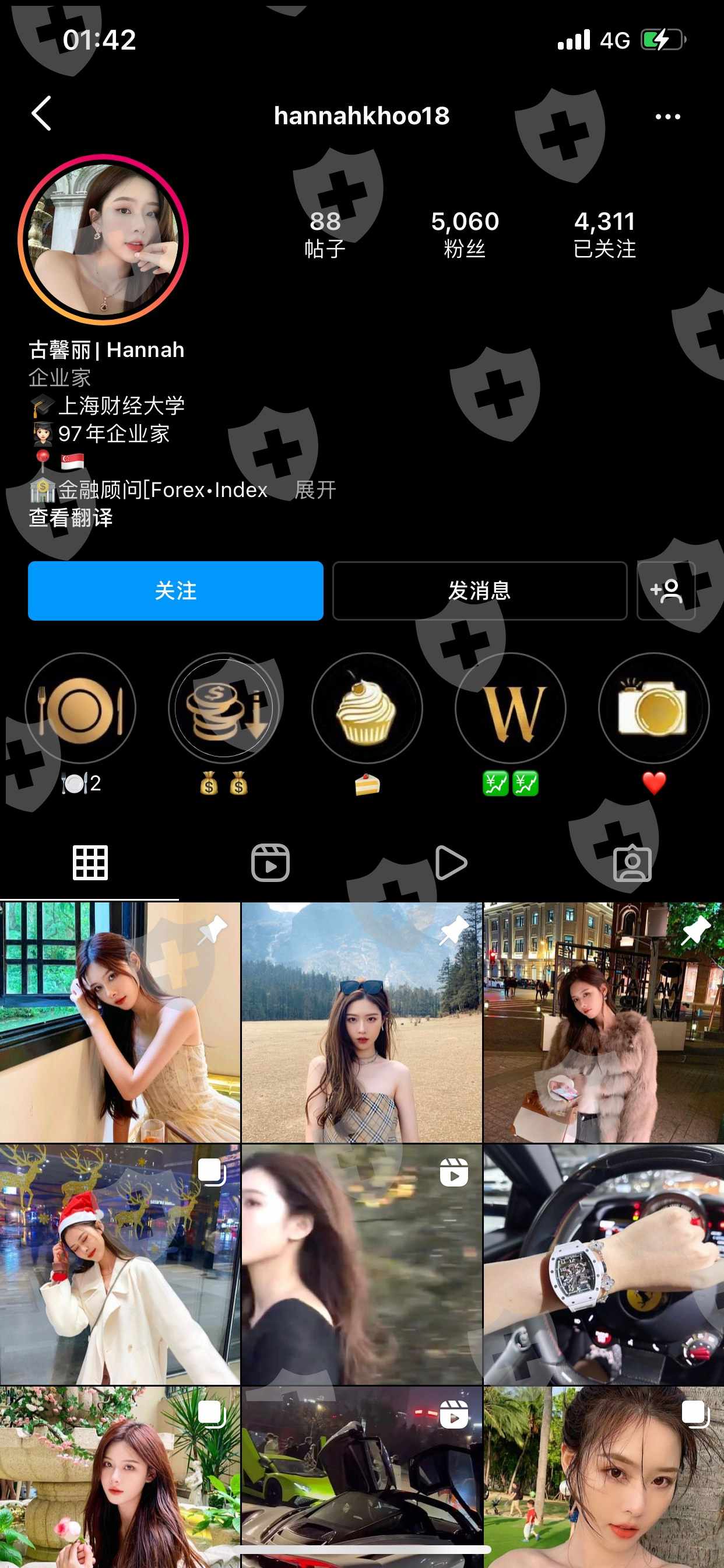Screen dimensions: 724x1568
Task: Open the pinned post with fur coat
Action: click(603, 1023)
